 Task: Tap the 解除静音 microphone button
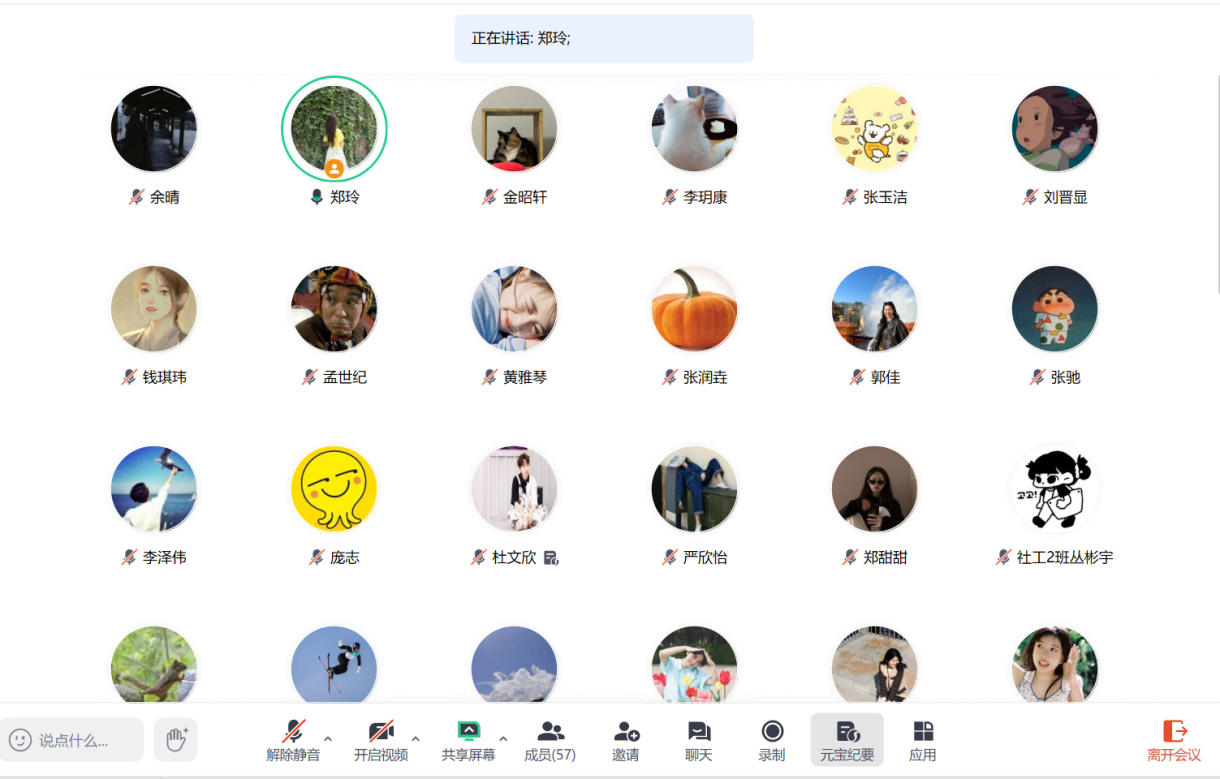(x=293, y=739)
